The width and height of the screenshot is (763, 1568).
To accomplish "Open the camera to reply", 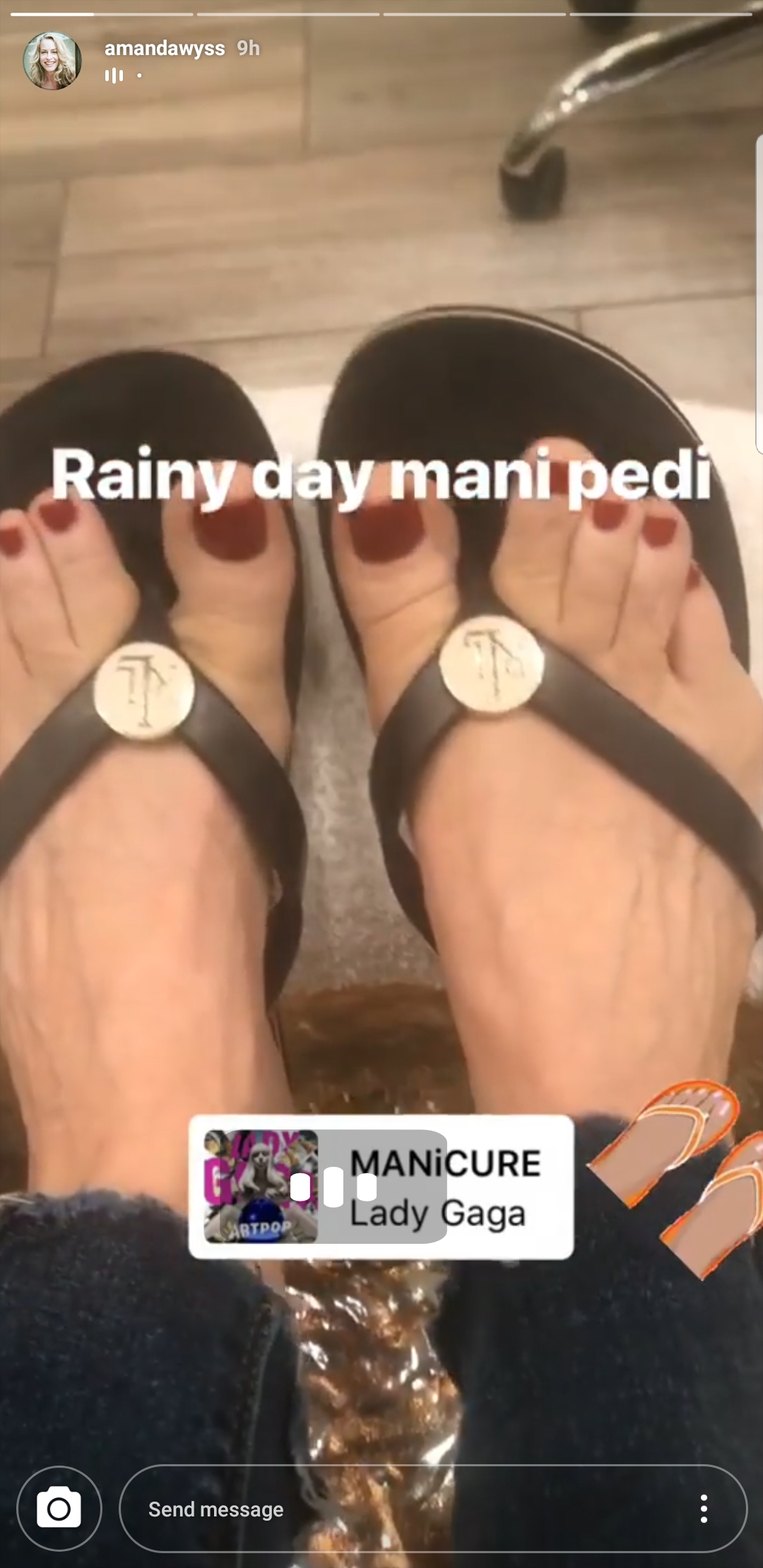I will click(59, 1509).
